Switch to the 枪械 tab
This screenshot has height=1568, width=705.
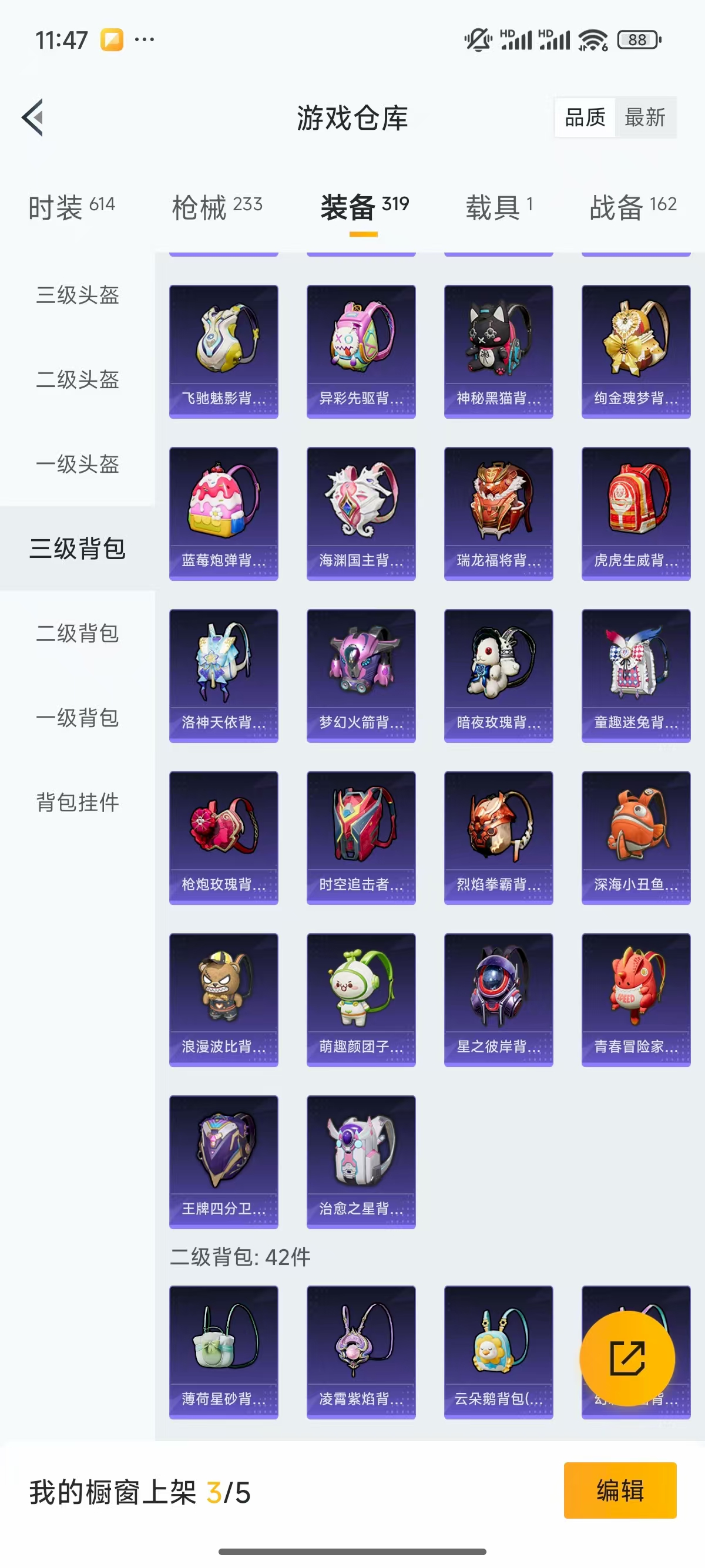[217, 207]
